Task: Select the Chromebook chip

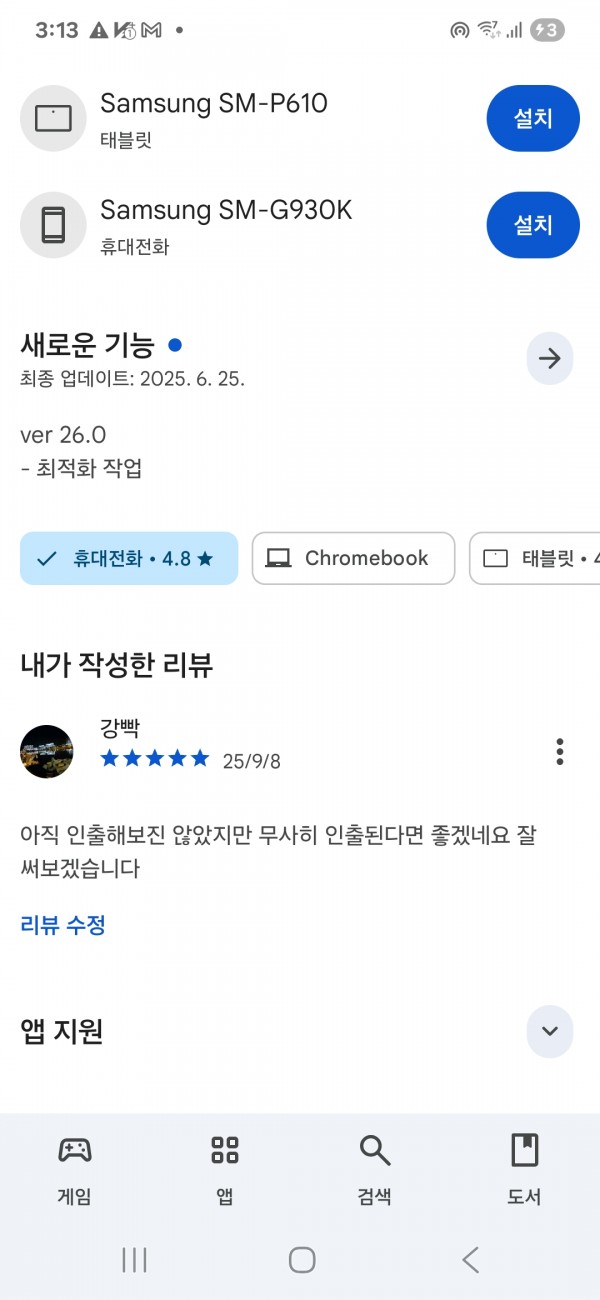Action: [x=353, y=559]
